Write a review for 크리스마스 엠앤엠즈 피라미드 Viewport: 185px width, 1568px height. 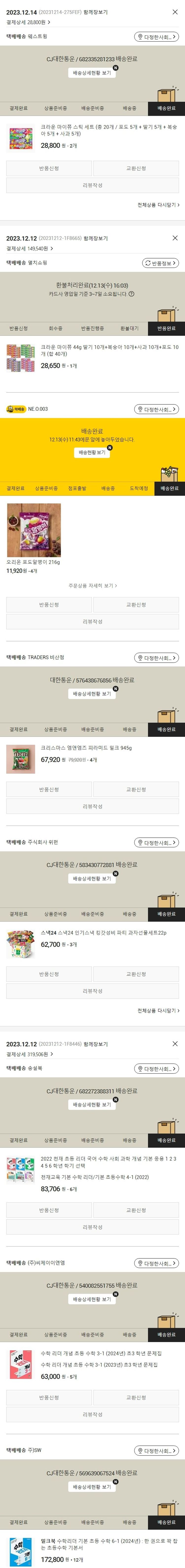click(92, 807)
